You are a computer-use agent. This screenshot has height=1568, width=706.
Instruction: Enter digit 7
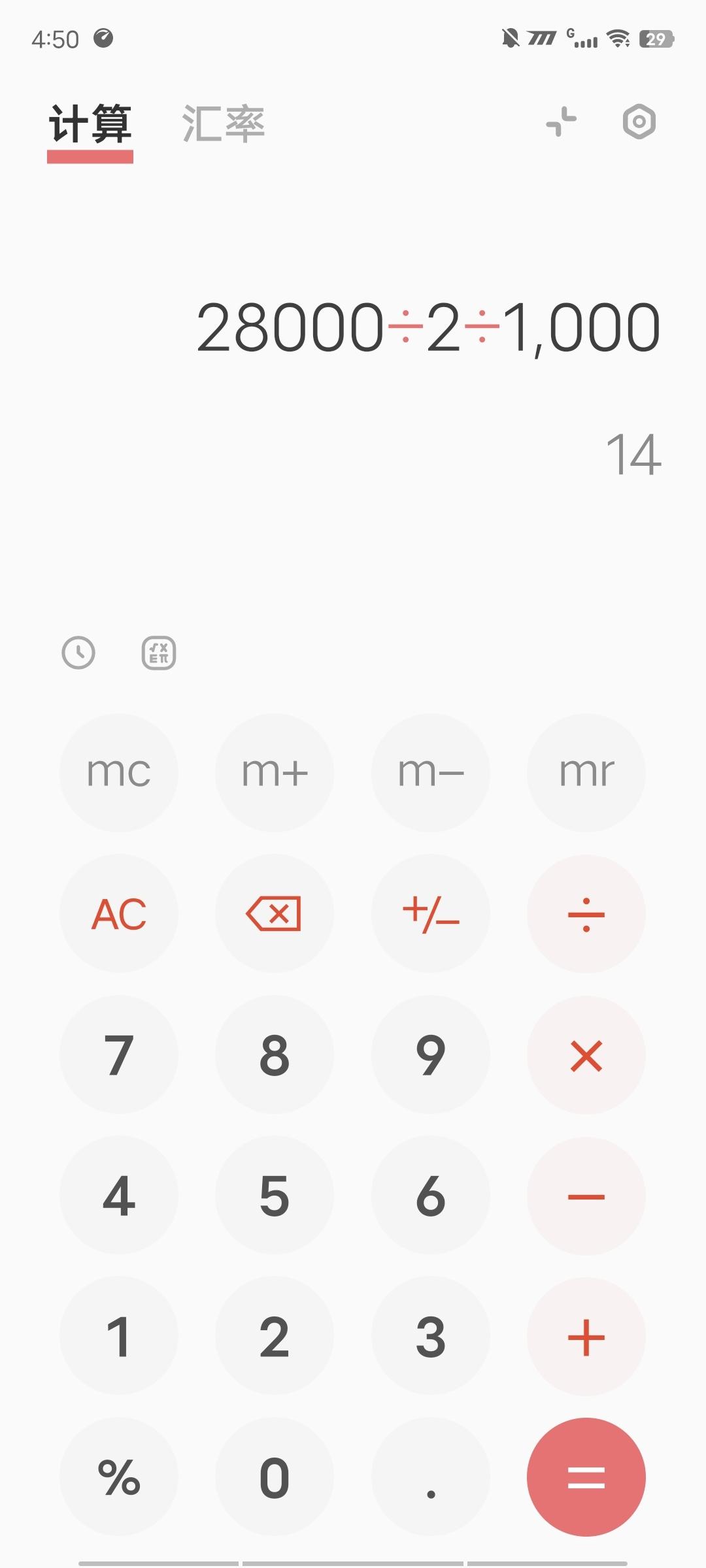[119, 1054]
